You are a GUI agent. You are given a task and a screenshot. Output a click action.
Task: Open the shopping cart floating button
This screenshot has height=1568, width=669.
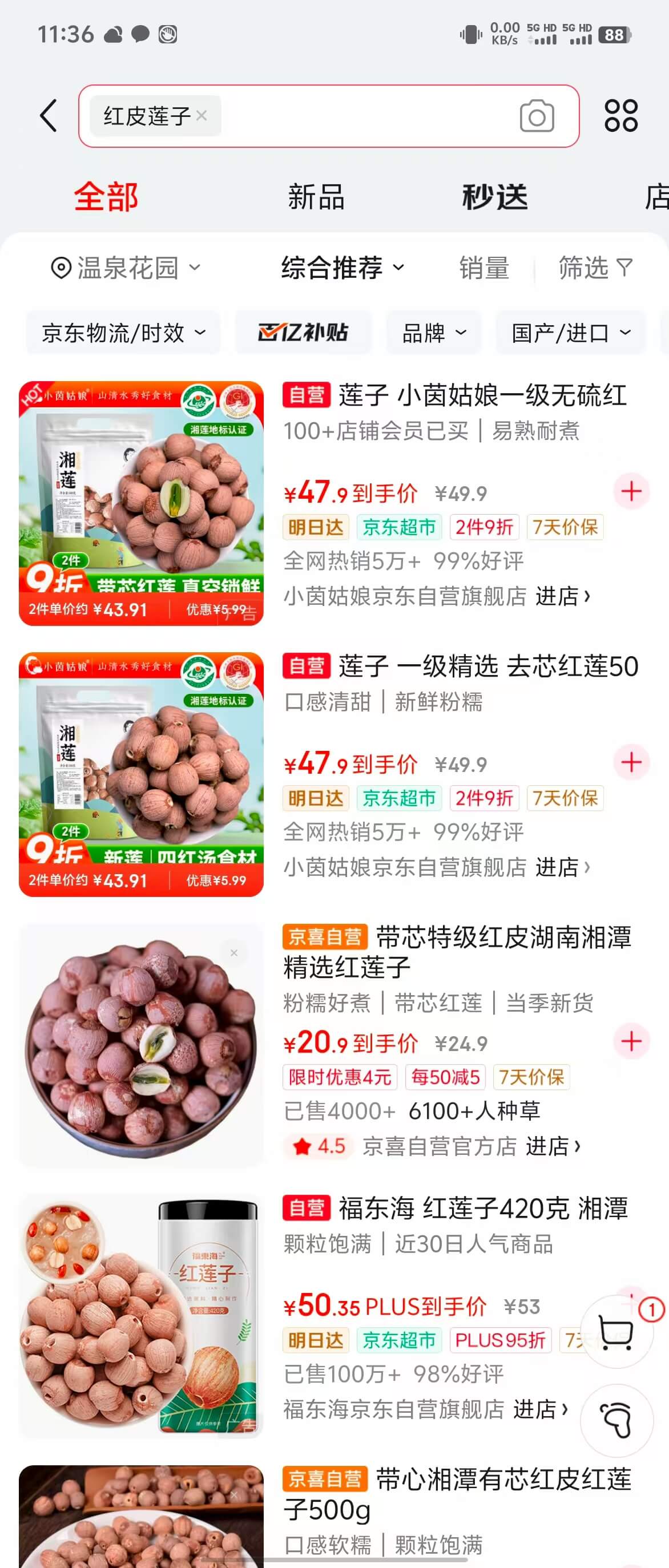616,1332
